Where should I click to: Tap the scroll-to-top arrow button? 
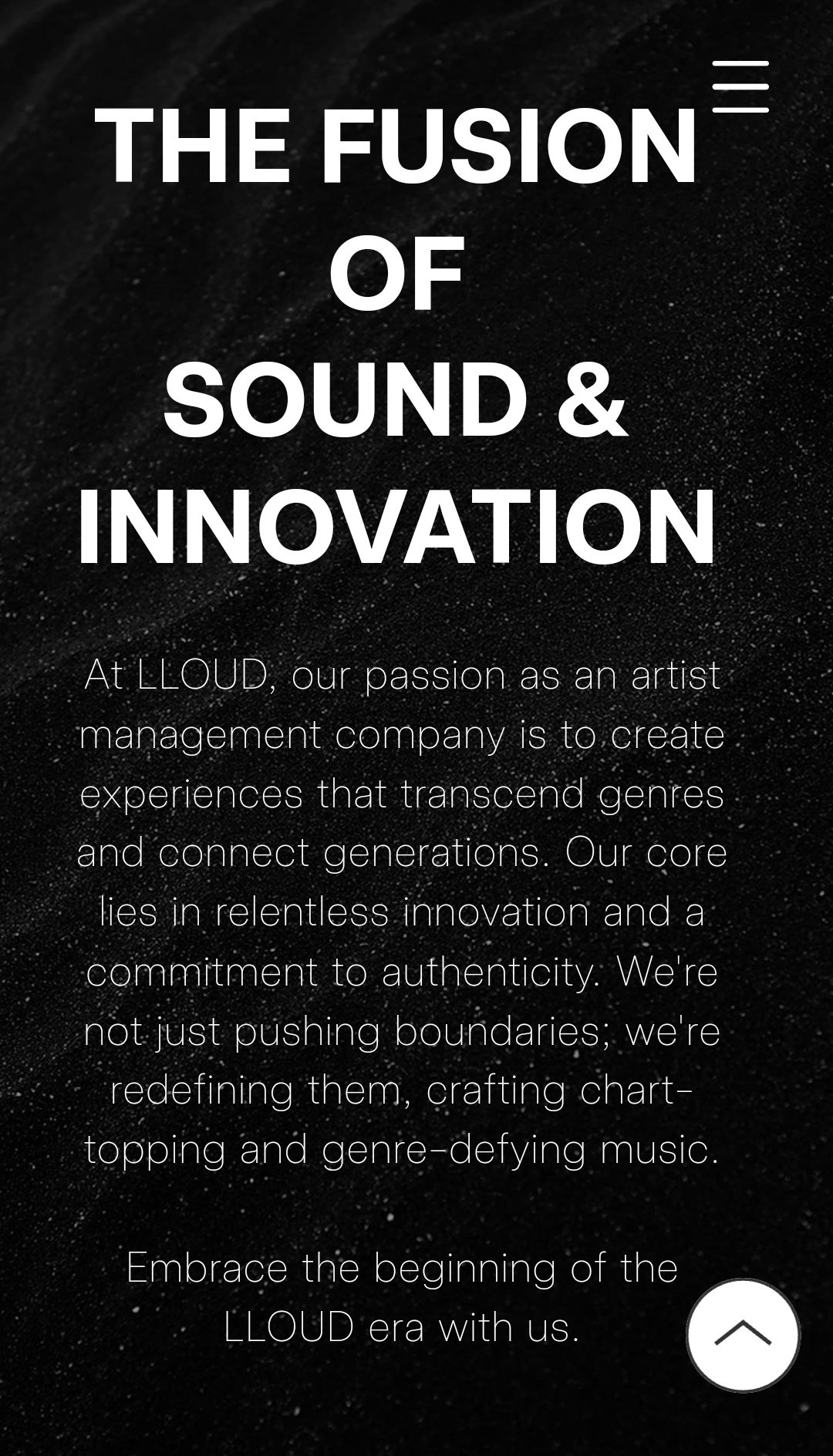(x=743, y=1335)
